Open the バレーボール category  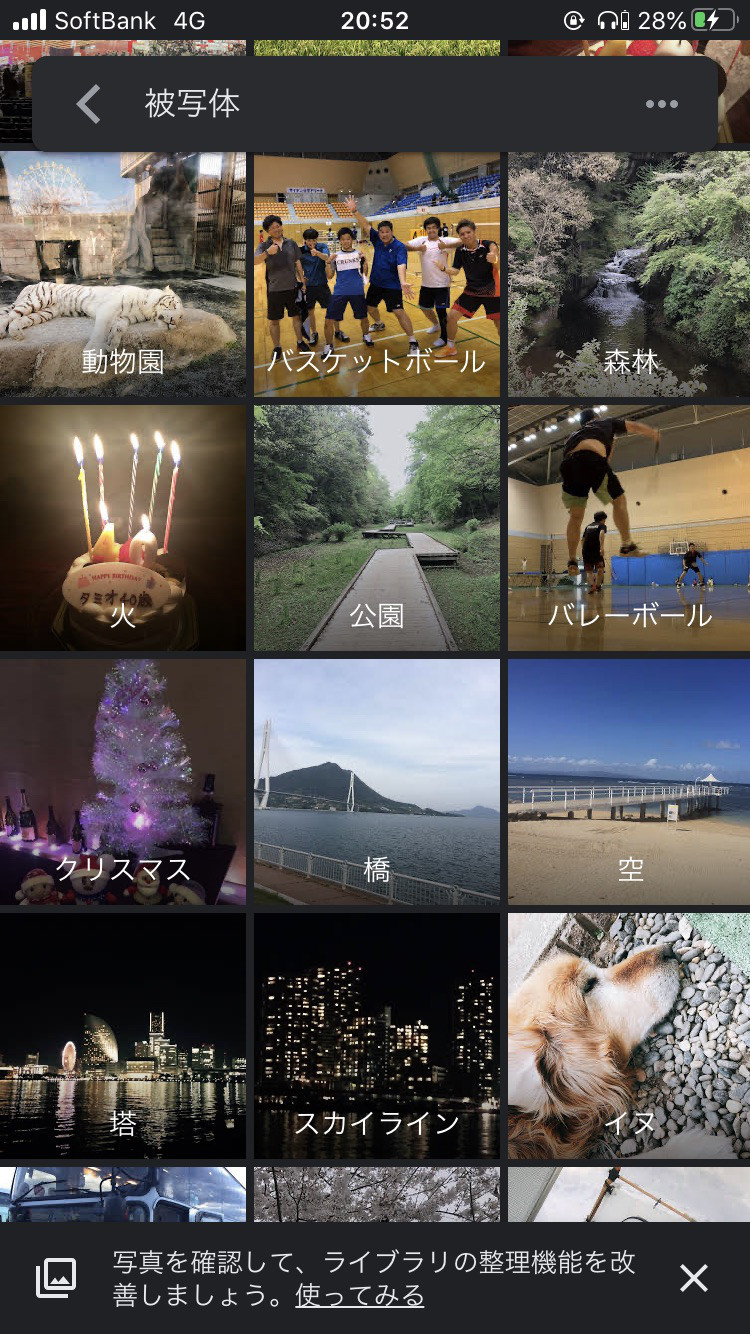(x=629, y=527)
